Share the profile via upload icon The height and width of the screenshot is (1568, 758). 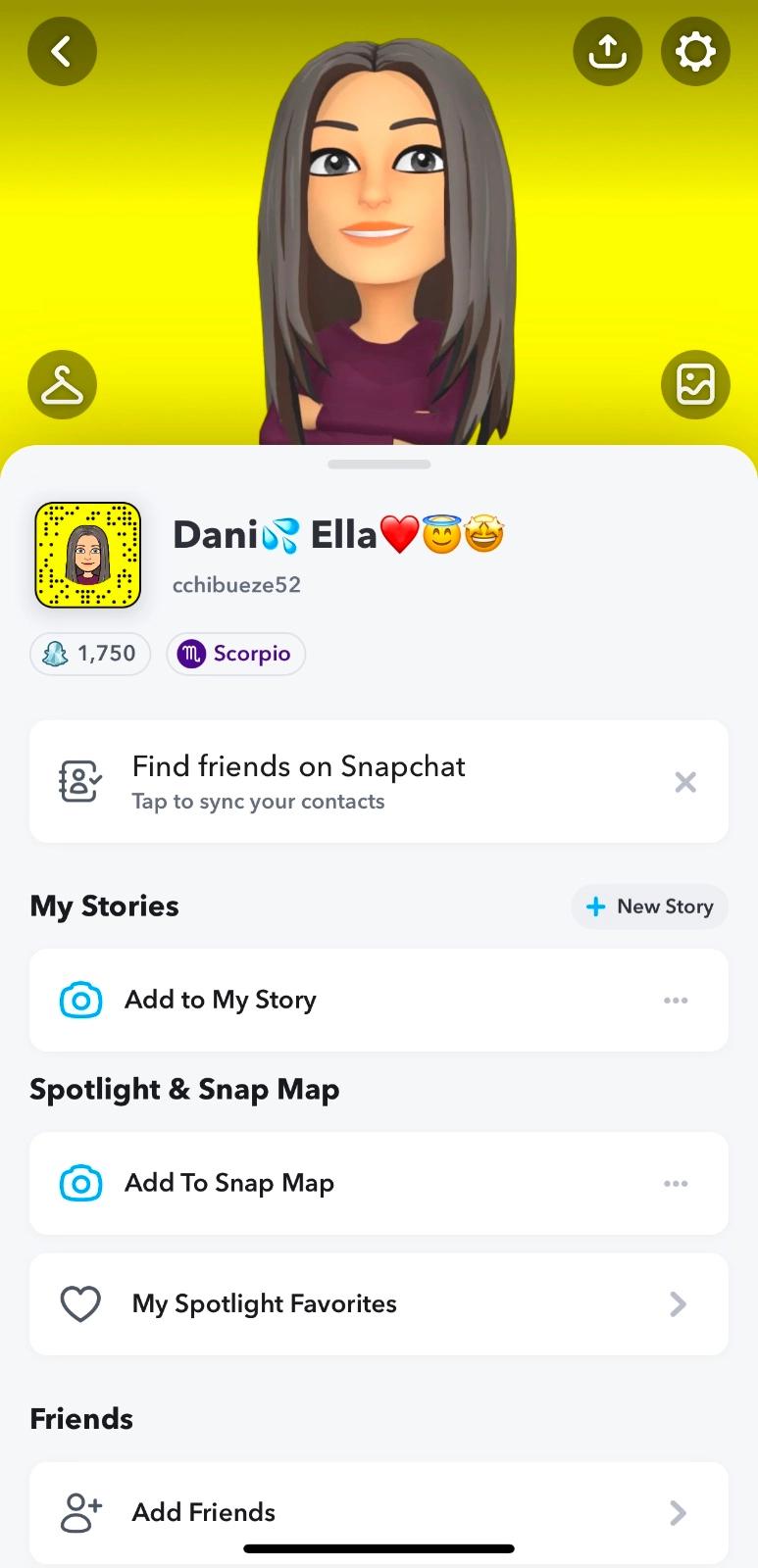(x=607, y=51)
